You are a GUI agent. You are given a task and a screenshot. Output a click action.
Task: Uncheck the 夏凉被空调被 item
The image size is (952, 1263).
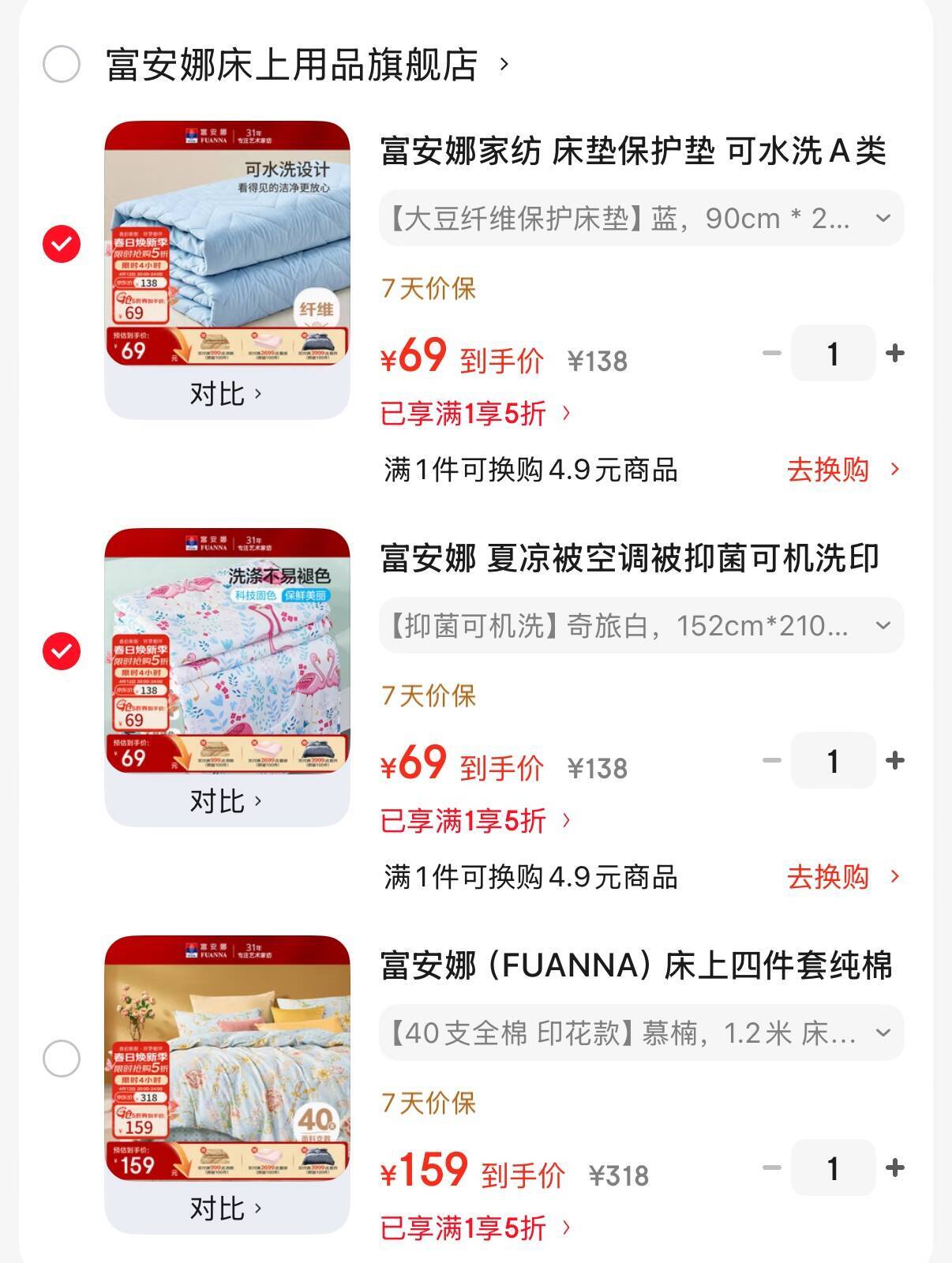click(x=62, y=650)
